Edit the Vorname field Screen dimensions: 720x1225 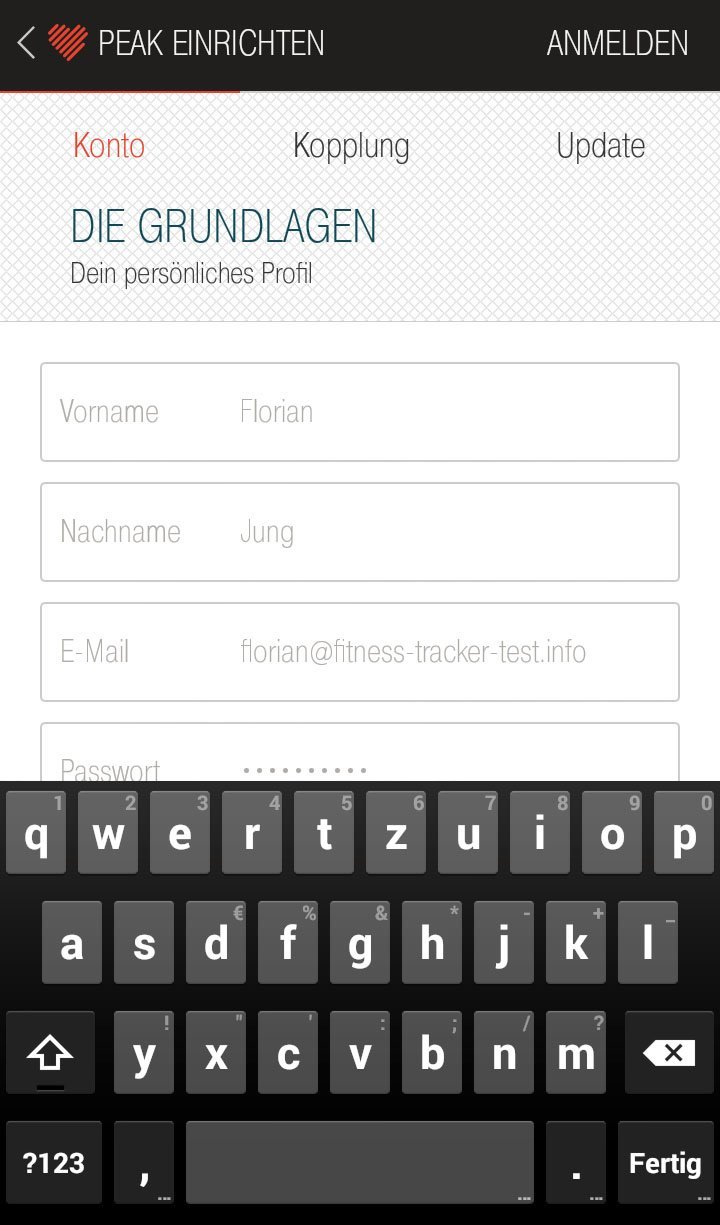[360, 412]
